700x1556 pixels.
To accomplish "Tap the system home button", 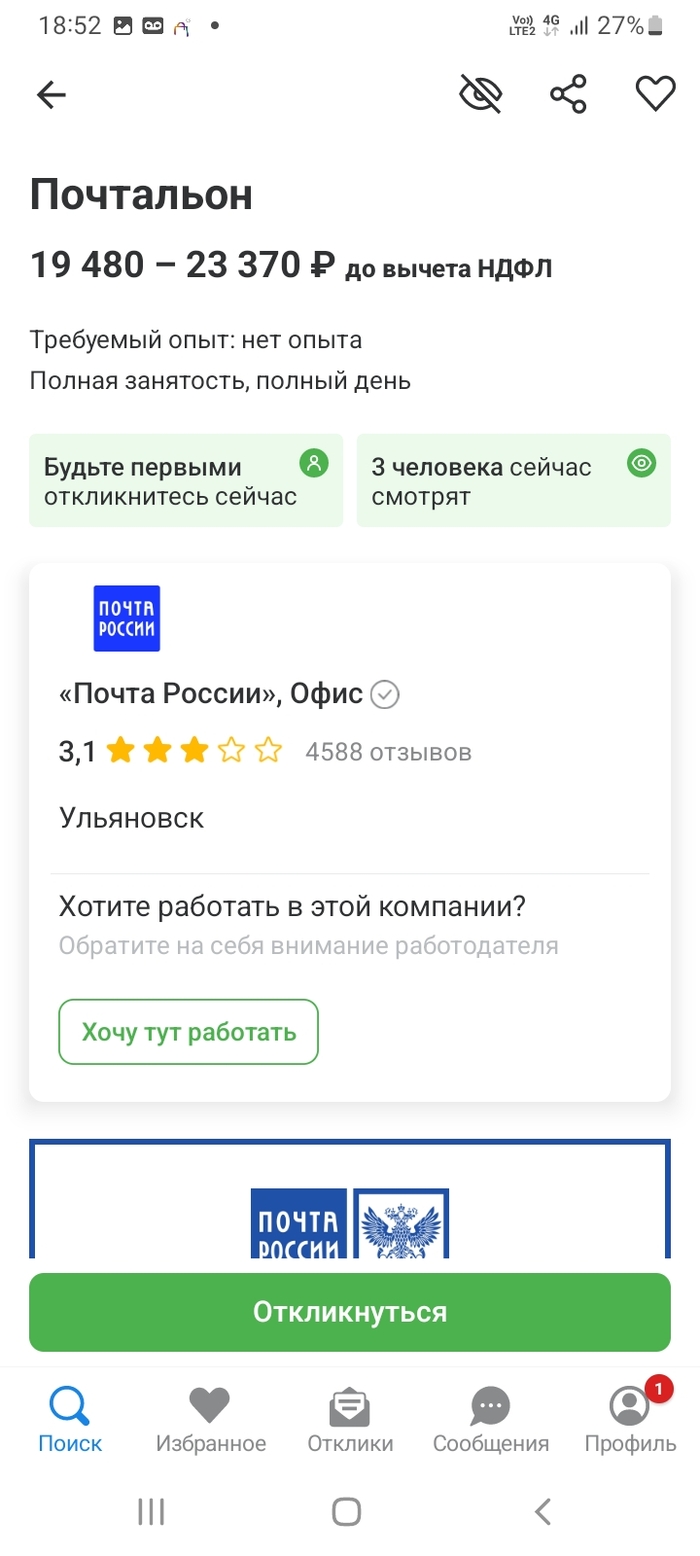I will click(x=346, y=1511).
